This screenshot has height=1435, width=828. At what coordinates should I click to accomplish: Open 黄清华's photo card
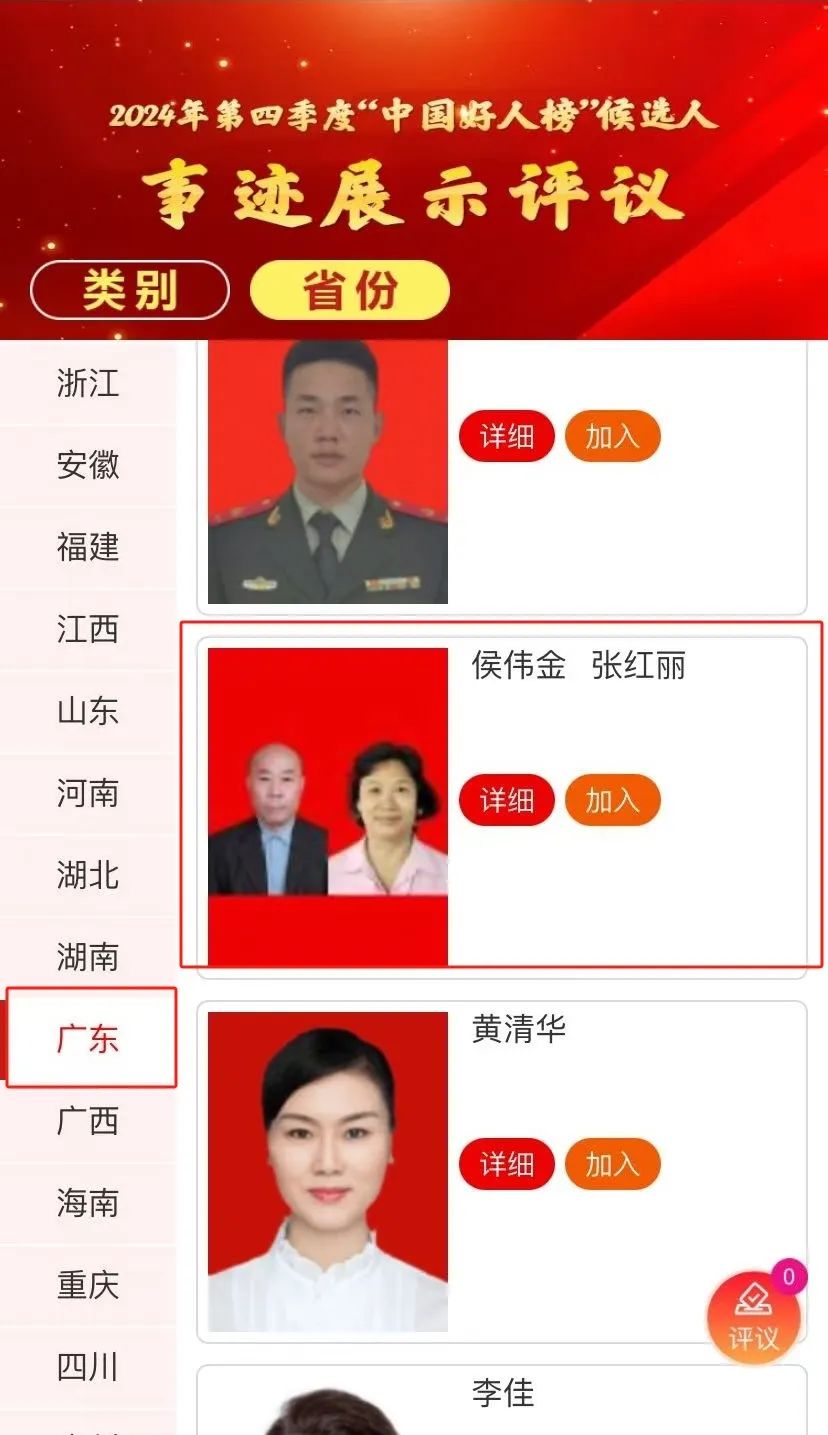327,1170
